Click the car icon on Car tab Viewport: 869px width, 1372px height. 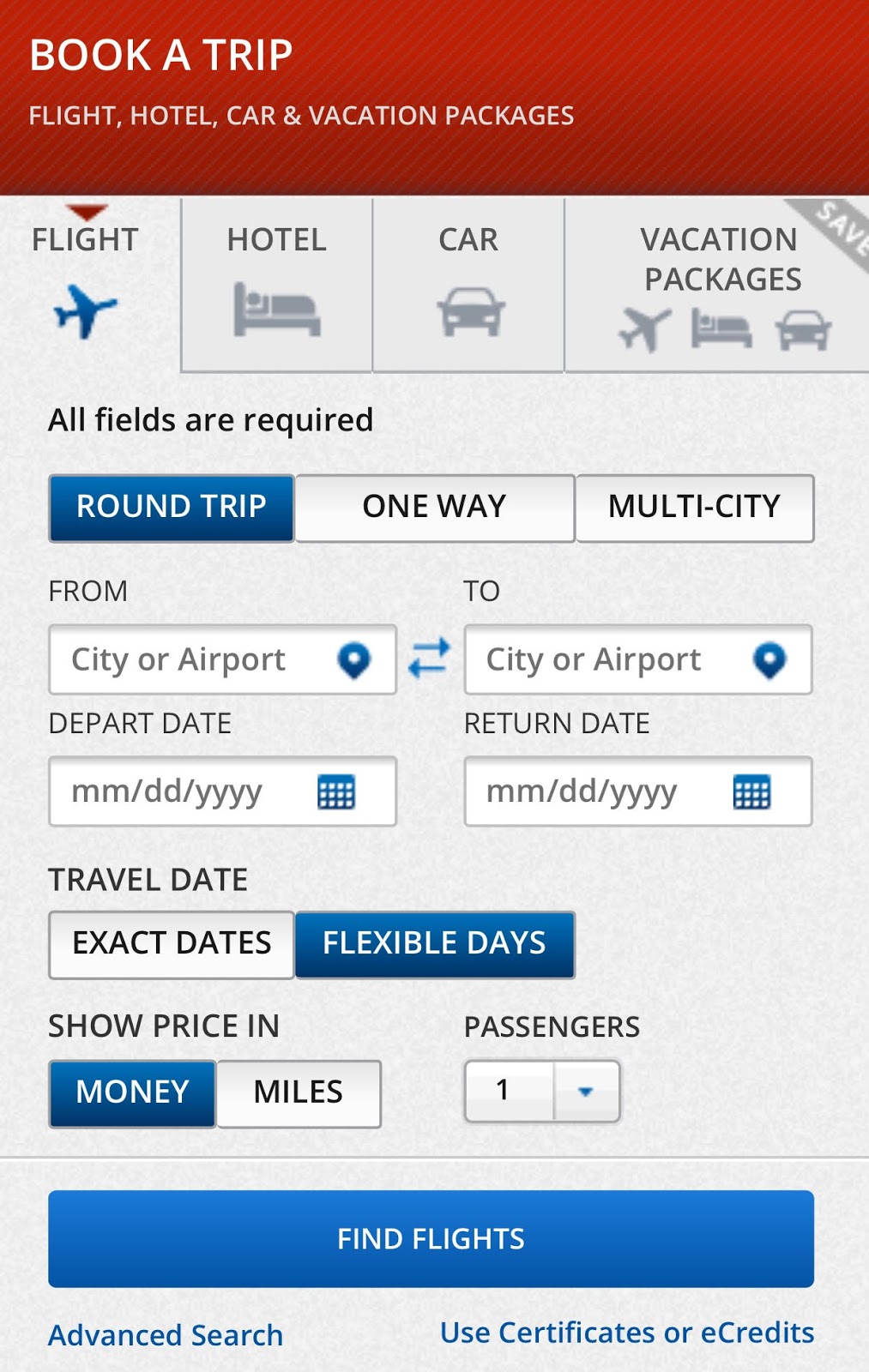click(468, 309)
